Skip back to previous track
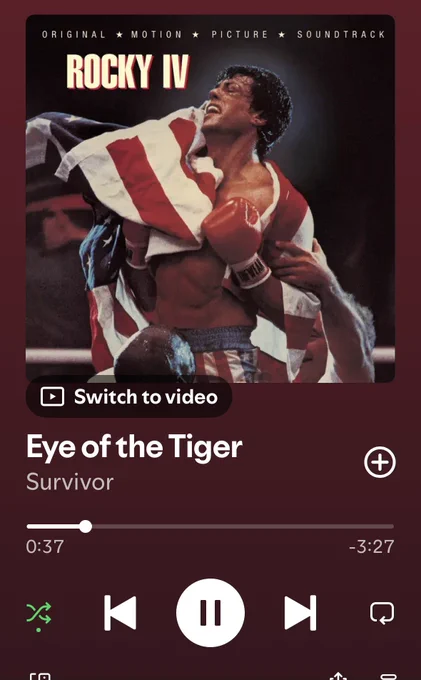The height and width of the screenshot is (680, 421). pyautogui.click(x=120, y=613)
